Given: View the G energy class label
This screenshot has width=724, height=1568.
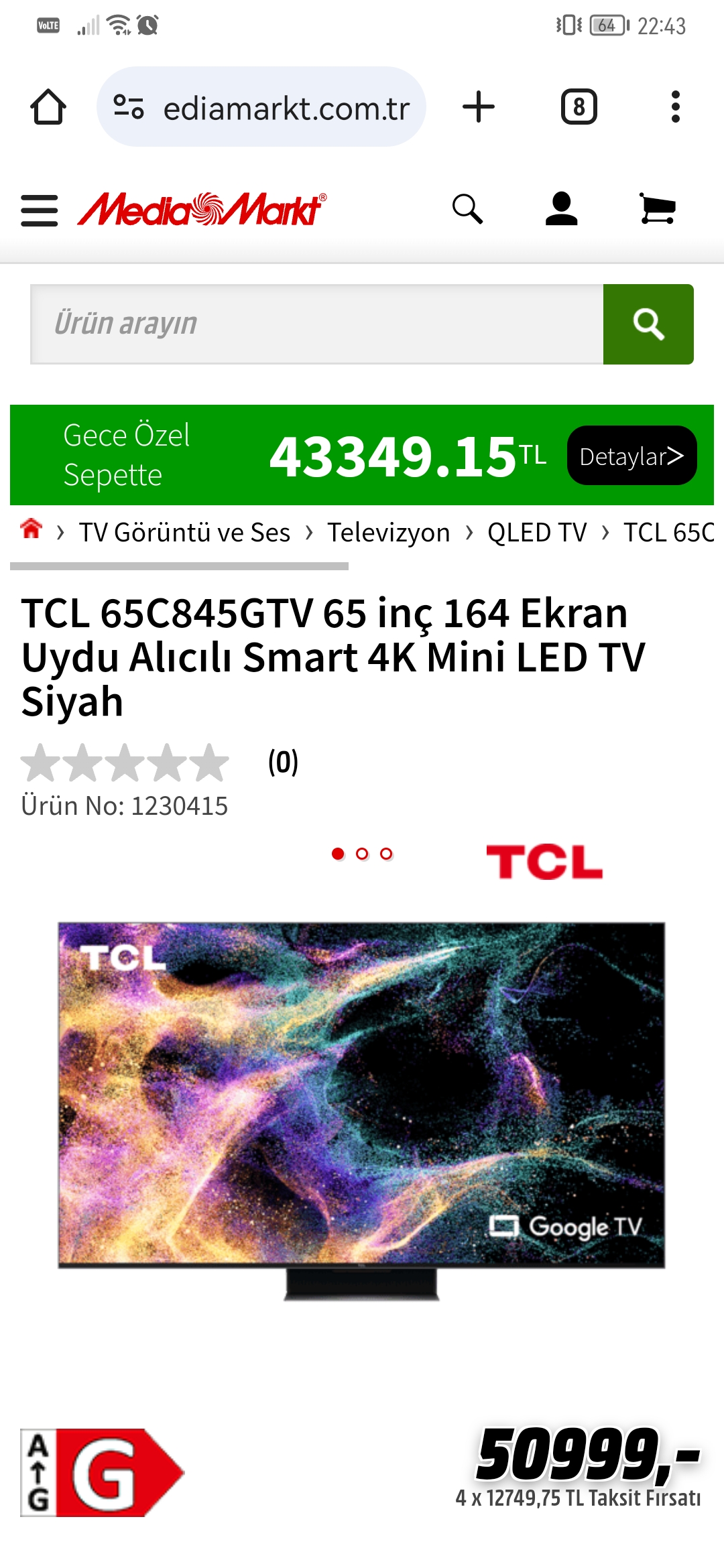Looking at the screenshot, I should point(102,1473).
